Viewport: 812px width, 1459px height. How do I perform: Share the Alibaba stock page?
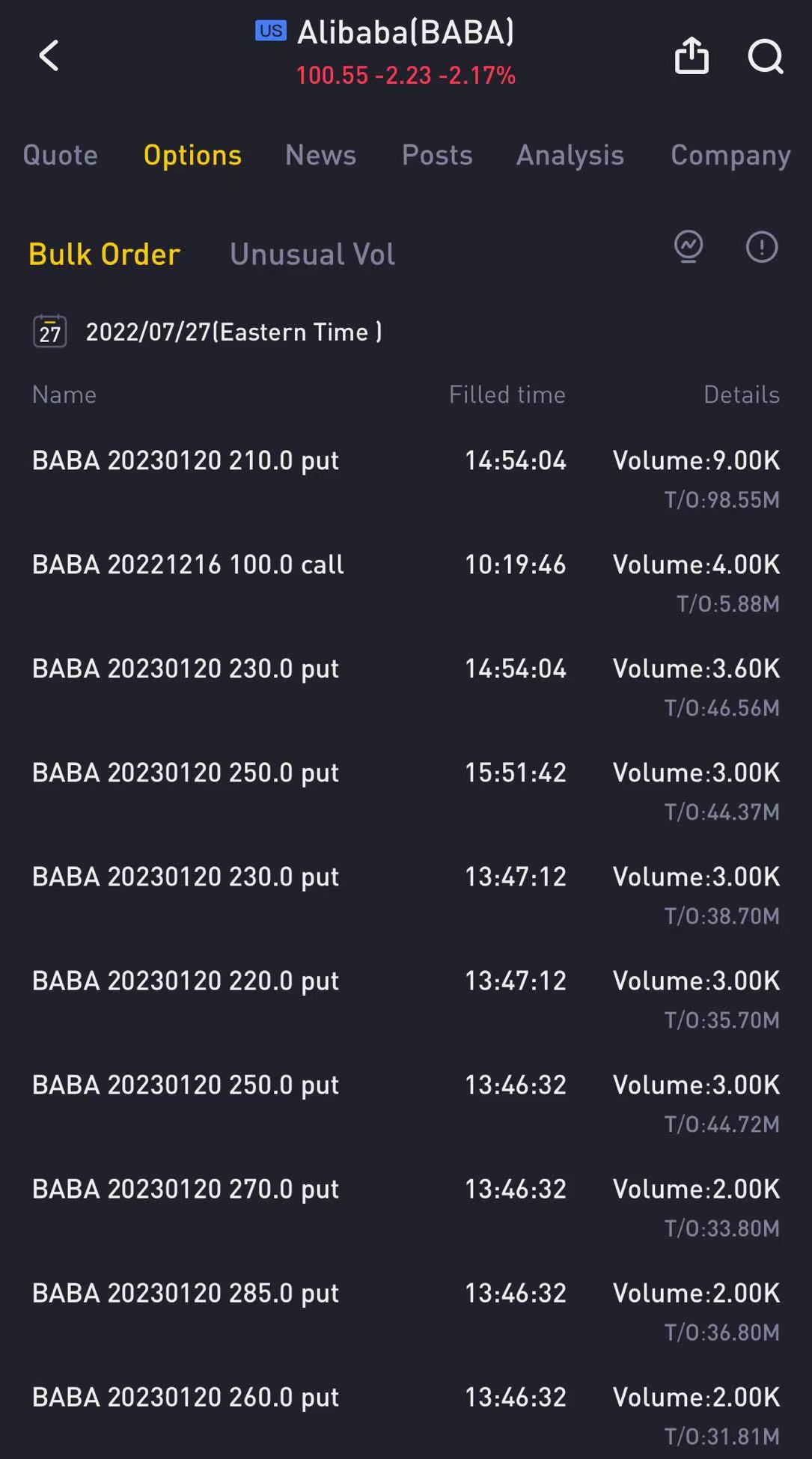click(692, 55)
